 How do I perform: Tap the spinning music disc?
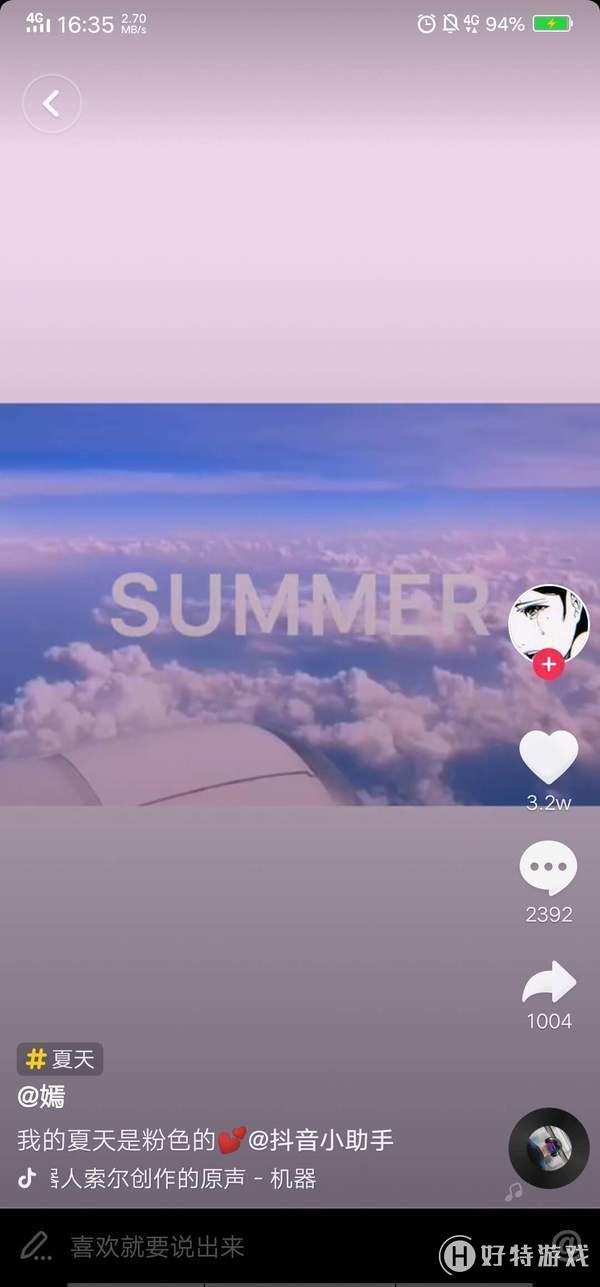pyautogui.click(x=548, y=1147)
